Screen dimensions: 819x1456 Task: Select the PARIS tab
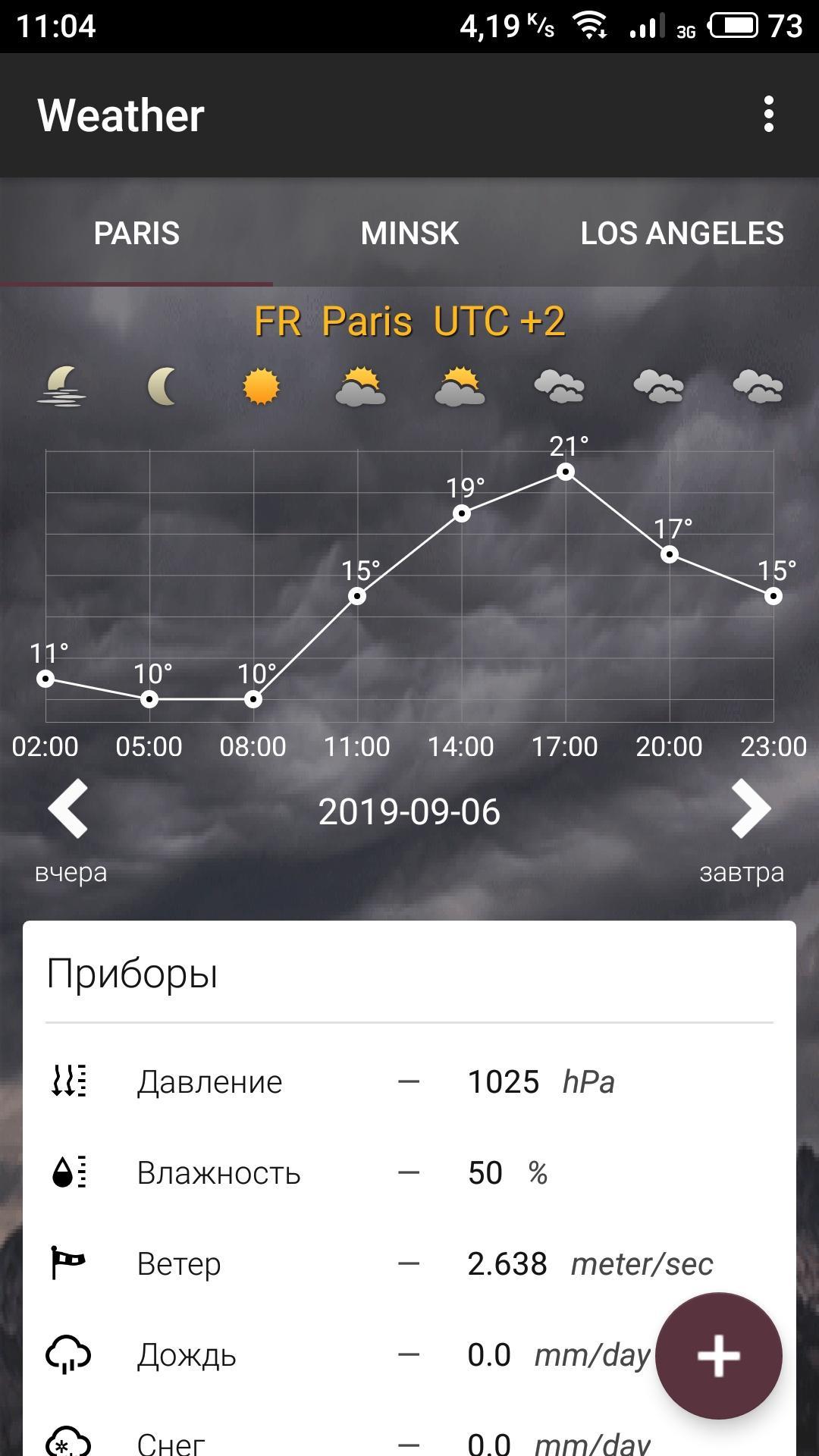136,233
